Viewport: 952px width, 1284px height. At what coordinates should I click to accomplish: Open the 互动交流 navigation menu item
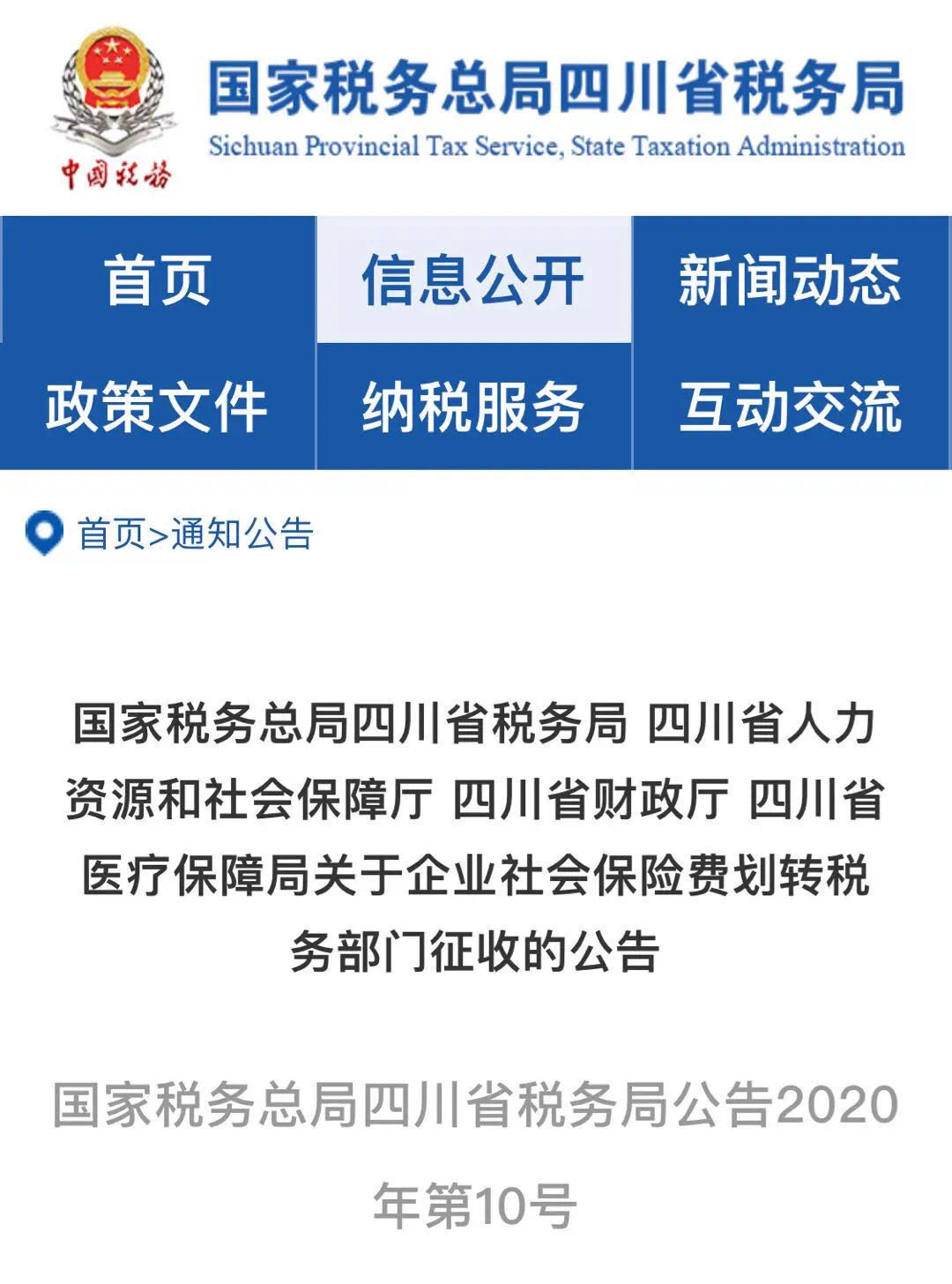pyautogui.click(x=792, y=407)
